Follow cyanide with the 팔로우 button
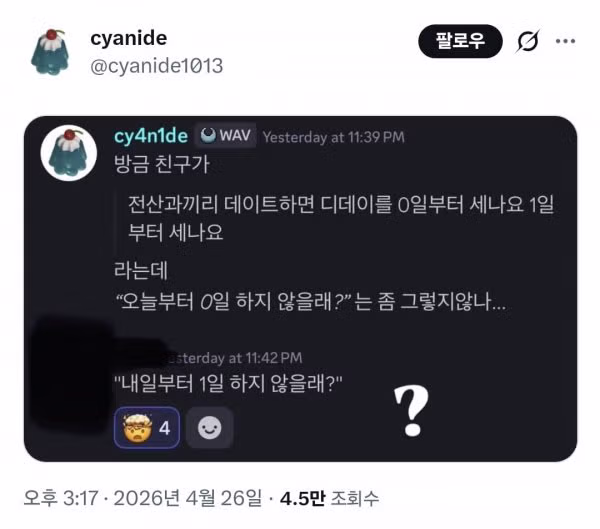Viewport: 600px width, 529px height. tap(459, 41)
